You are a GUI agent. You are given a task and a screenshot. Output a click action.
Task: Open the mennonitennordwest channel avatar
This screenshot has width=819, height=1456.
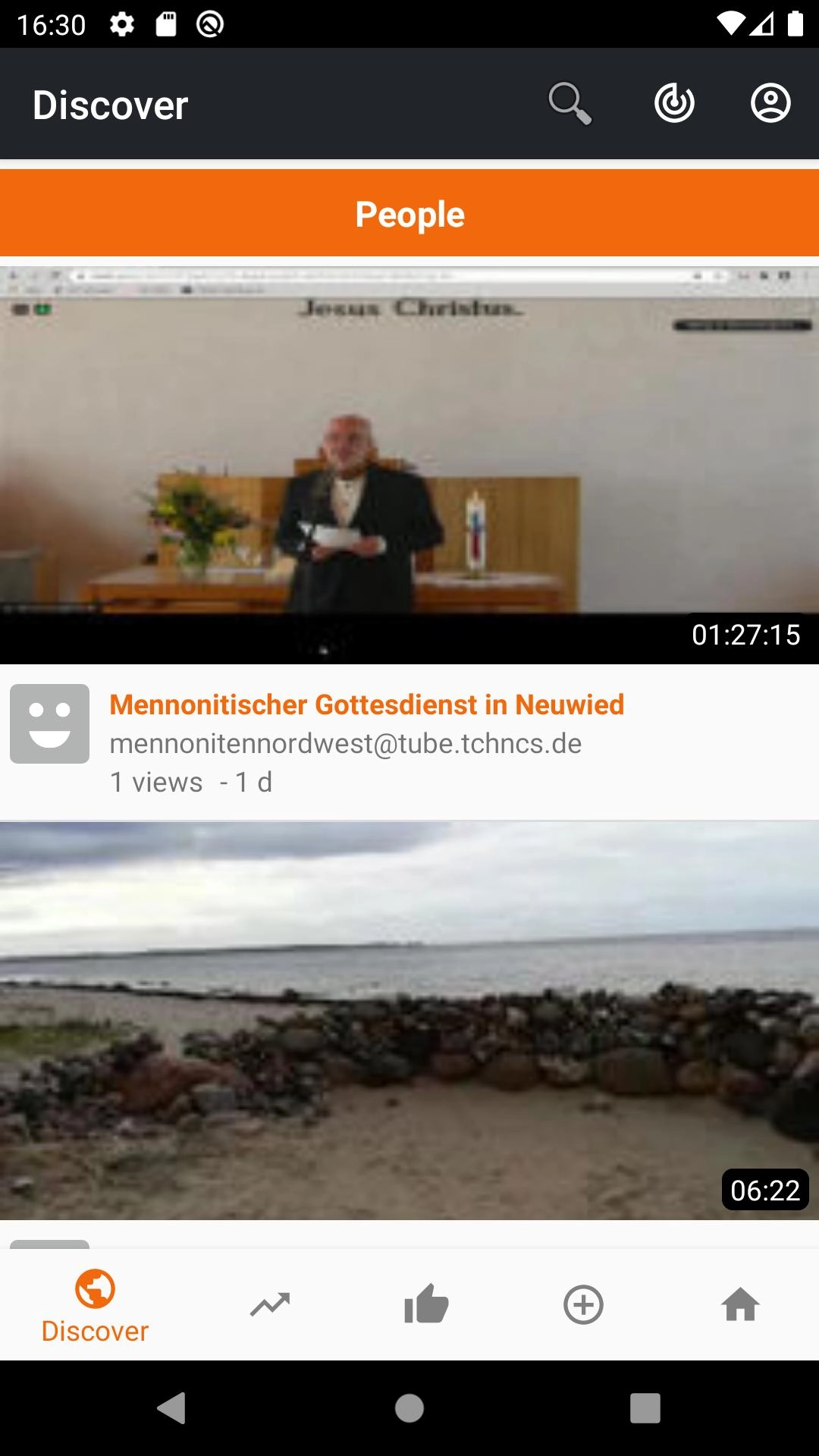50,723
